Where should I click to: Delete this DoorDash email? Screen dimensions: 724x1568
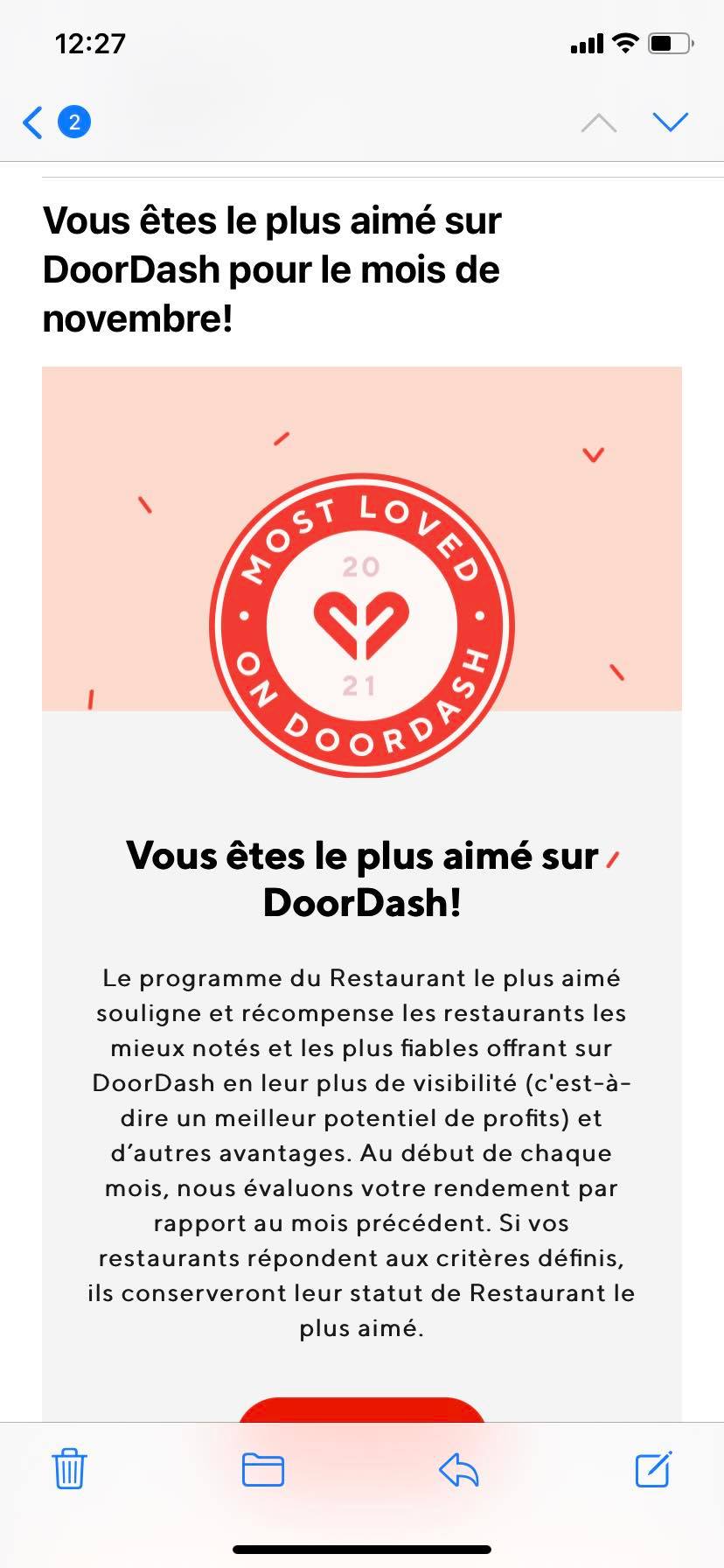tap(69, 1469)
